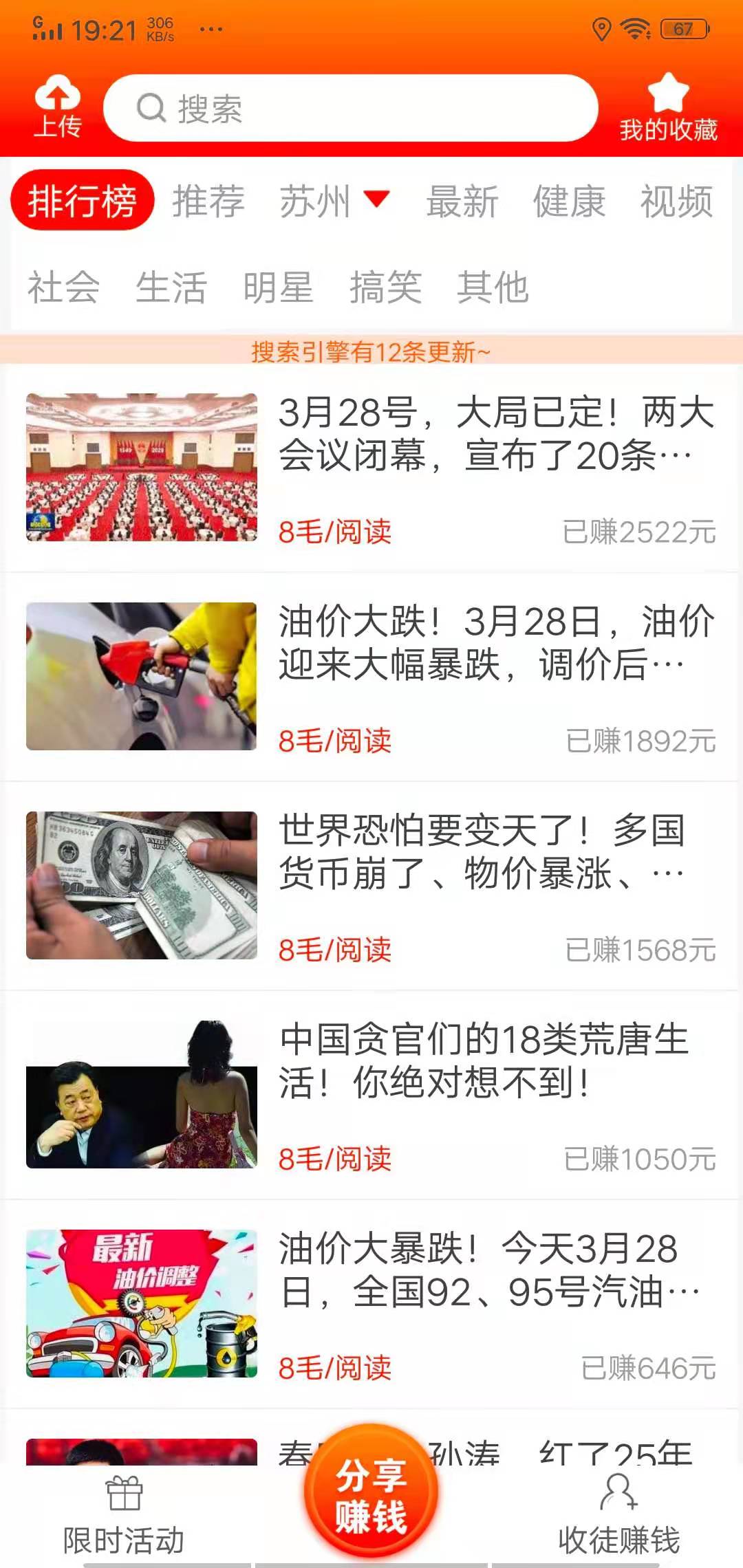Tap the 搜索引擎有12条更新 notice banner
The image size is (743, 1568).
pos(371,352)
